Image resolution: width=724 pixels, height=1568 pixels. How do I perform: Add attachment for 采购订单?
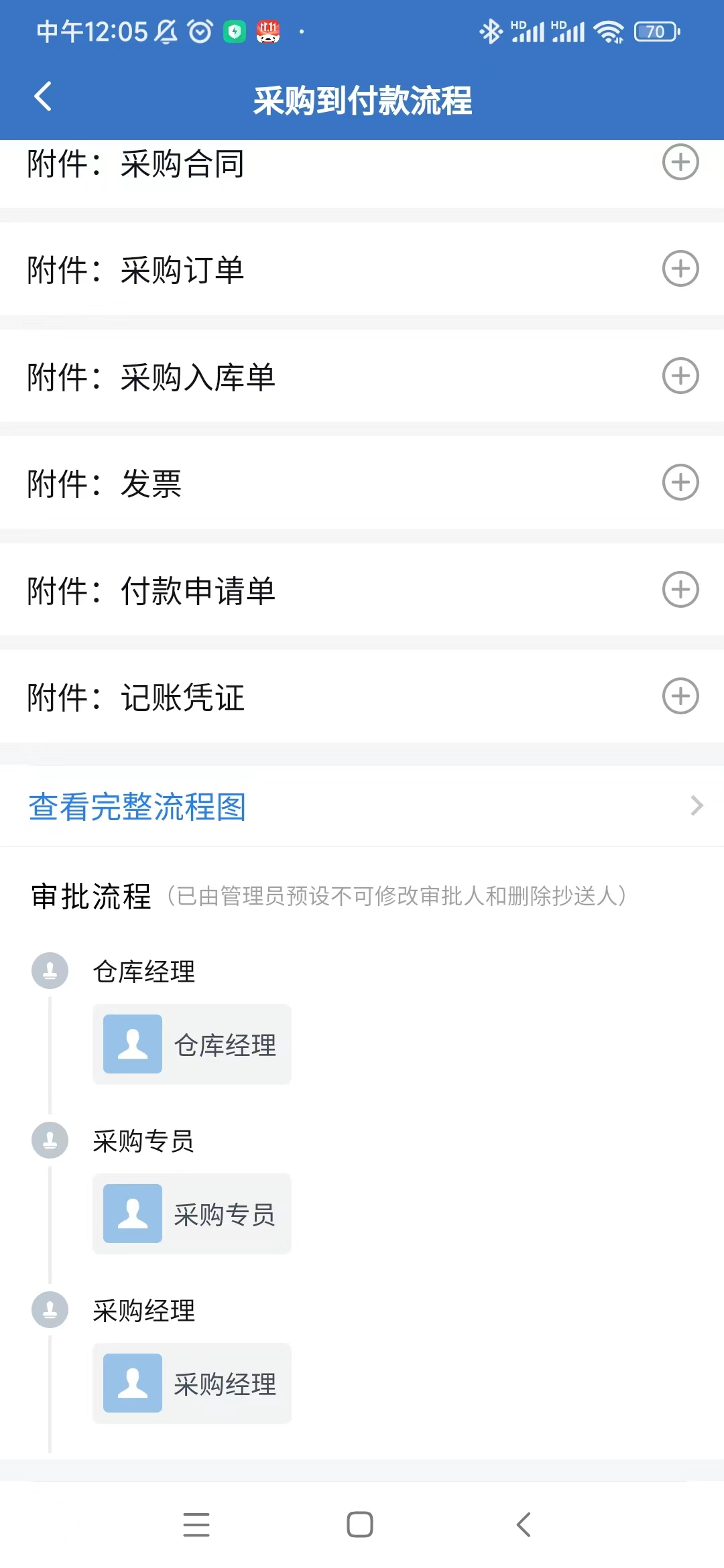click(x=680, y=269)
